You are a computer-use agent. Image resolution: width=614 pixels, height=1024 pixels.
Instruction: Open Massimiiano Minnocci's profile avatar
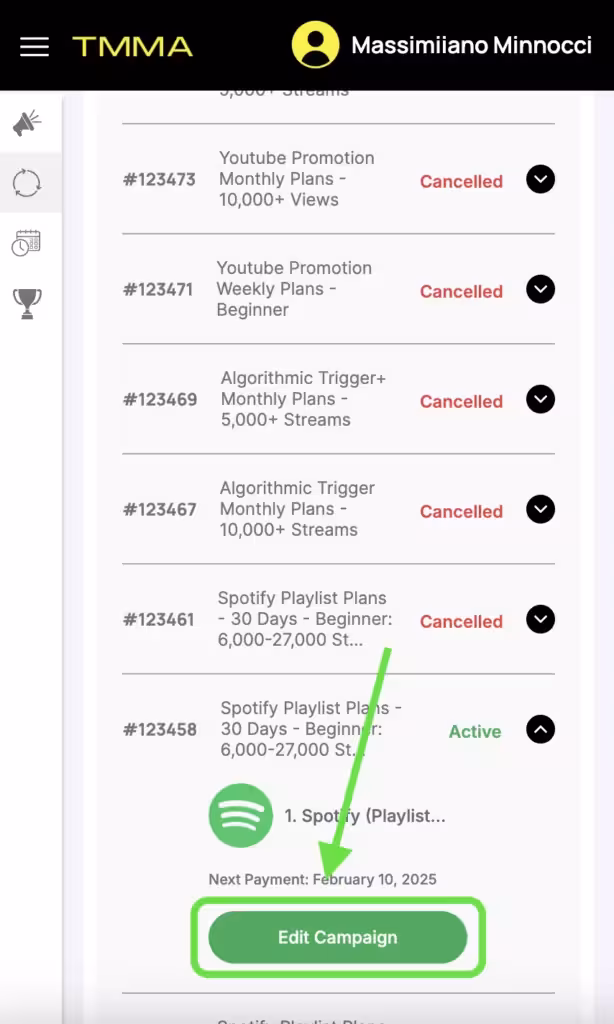click(x=315, y=45)
